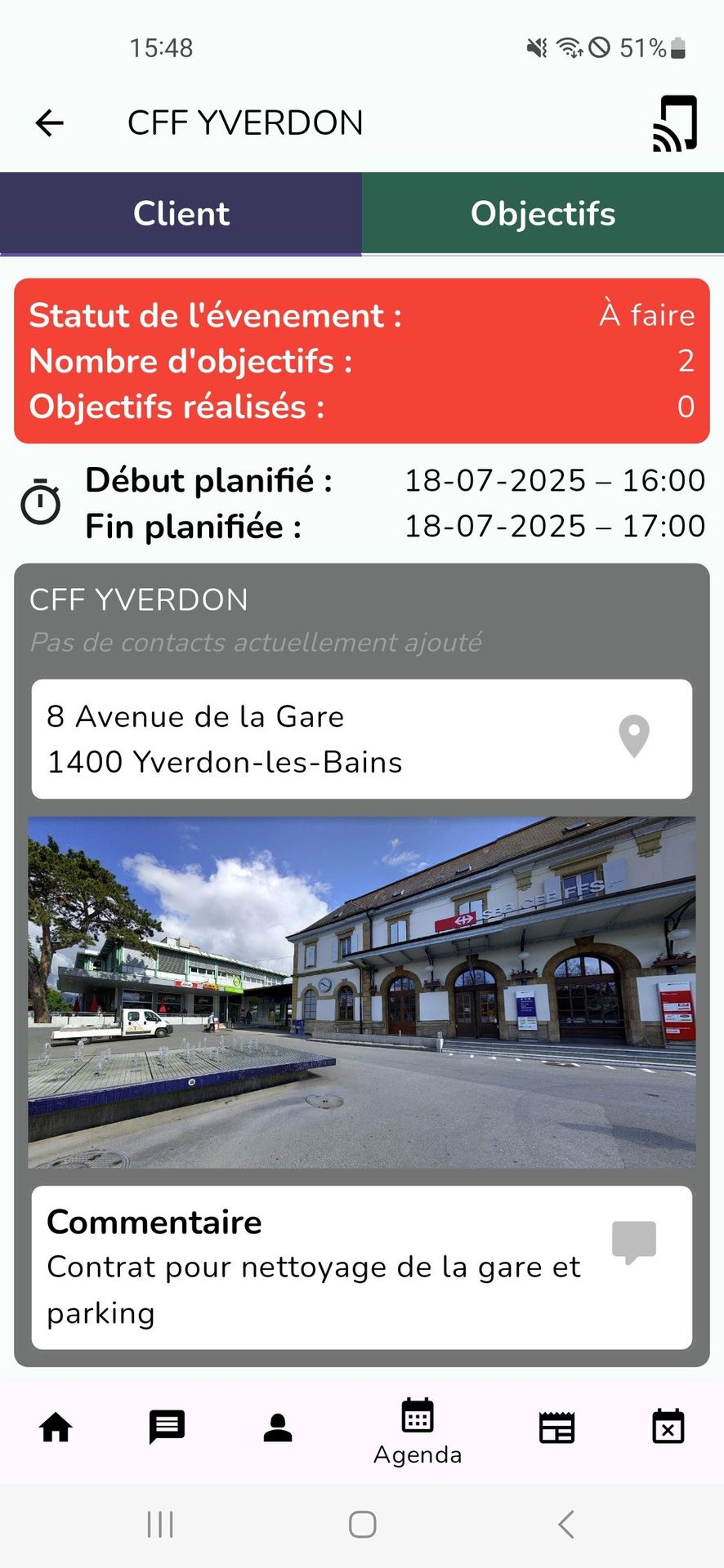Image resolution: width=724 pixels, height=1568 pixels.
Task: Select the Client tab
Action: click(x=181, y=214)
